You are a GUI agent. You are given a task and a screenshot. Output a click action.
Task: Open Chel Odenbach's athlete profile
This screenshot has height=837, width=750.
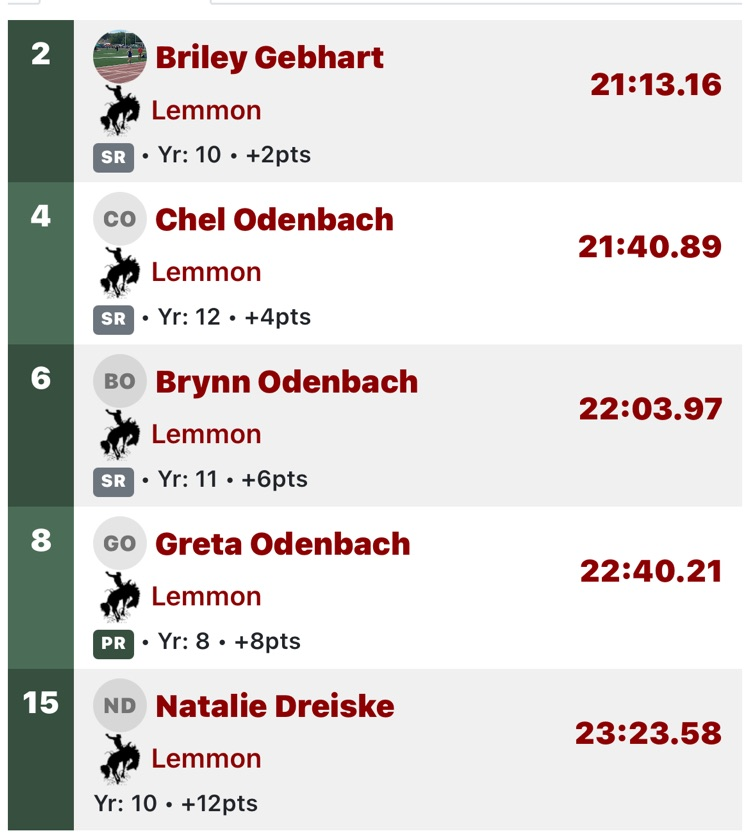(x=274, y=219)
